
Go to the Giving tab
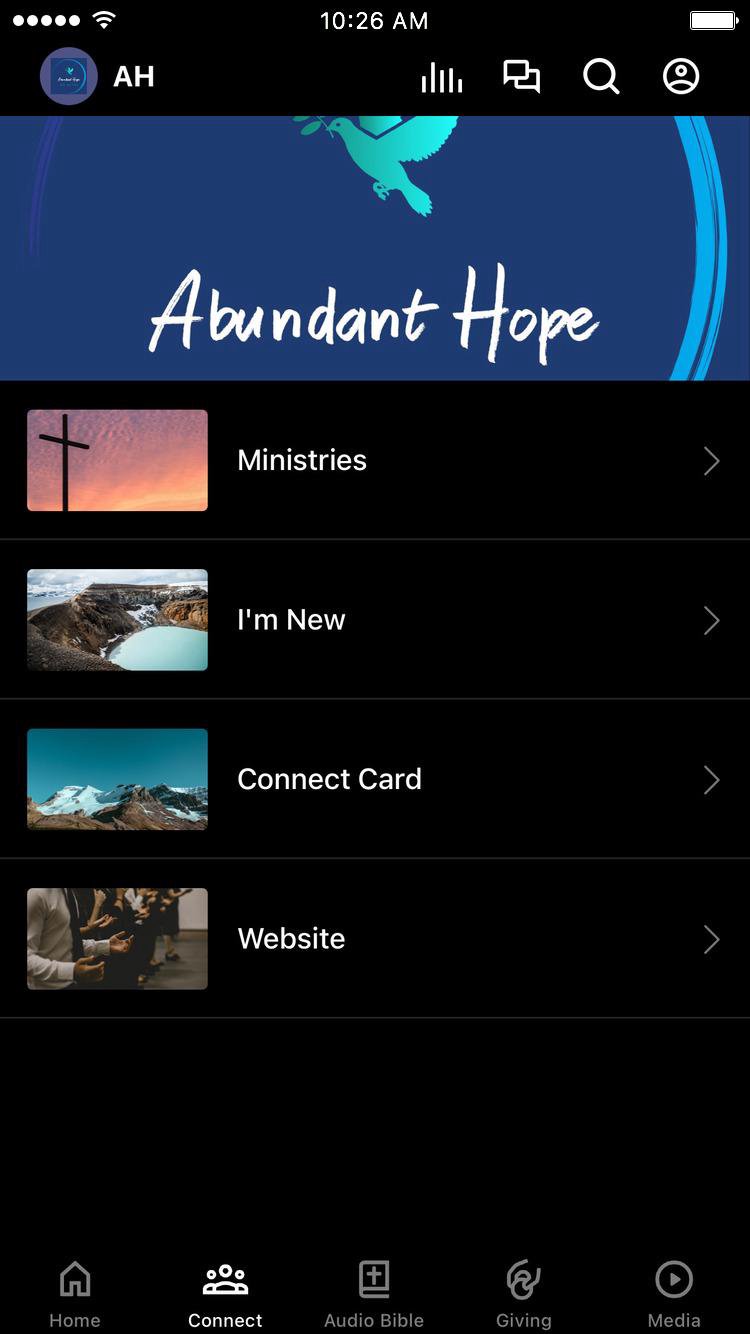pos(523,1293)
